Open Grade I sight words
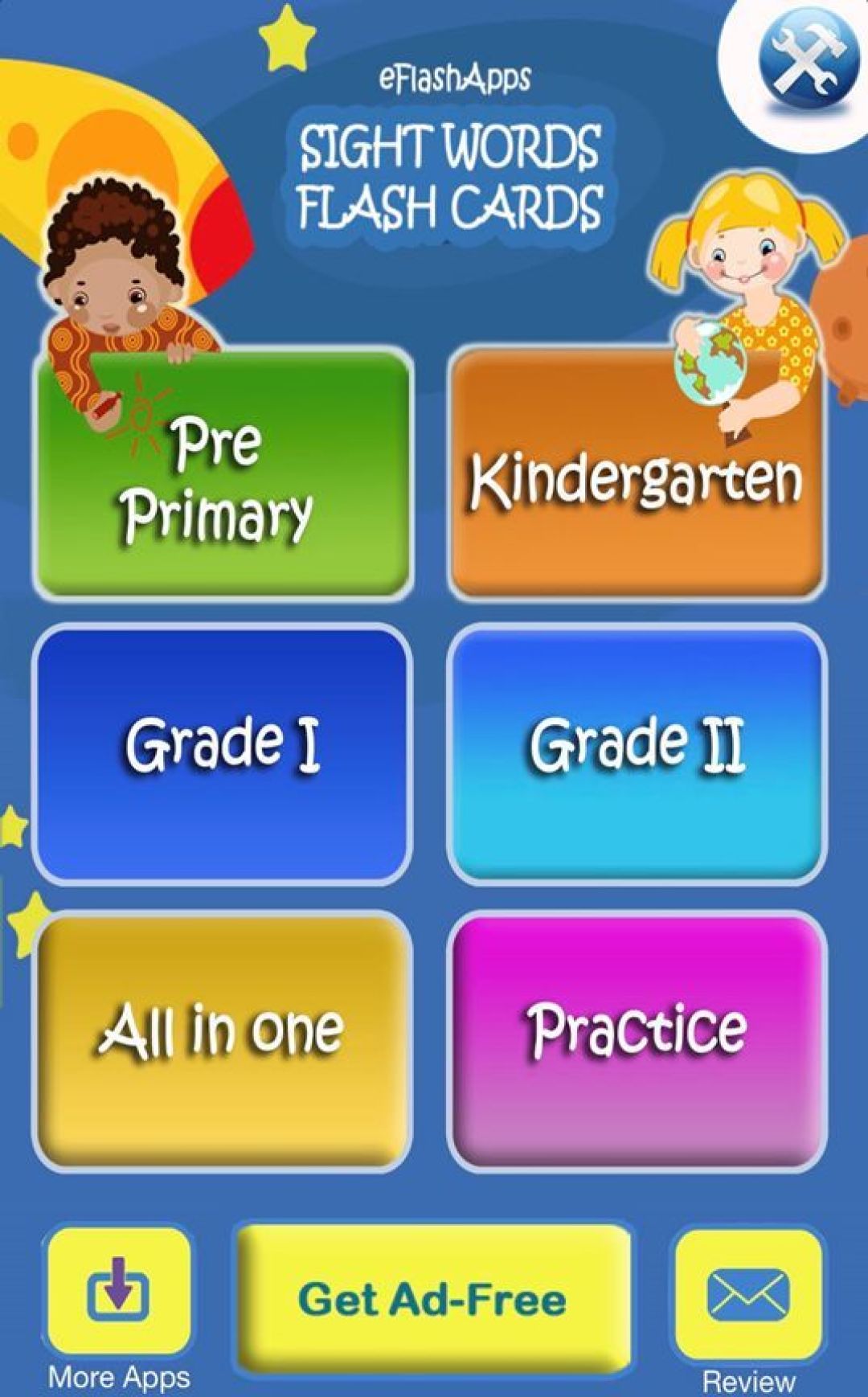This screenshot has width=868, height=1397. (x=223, y=748)
